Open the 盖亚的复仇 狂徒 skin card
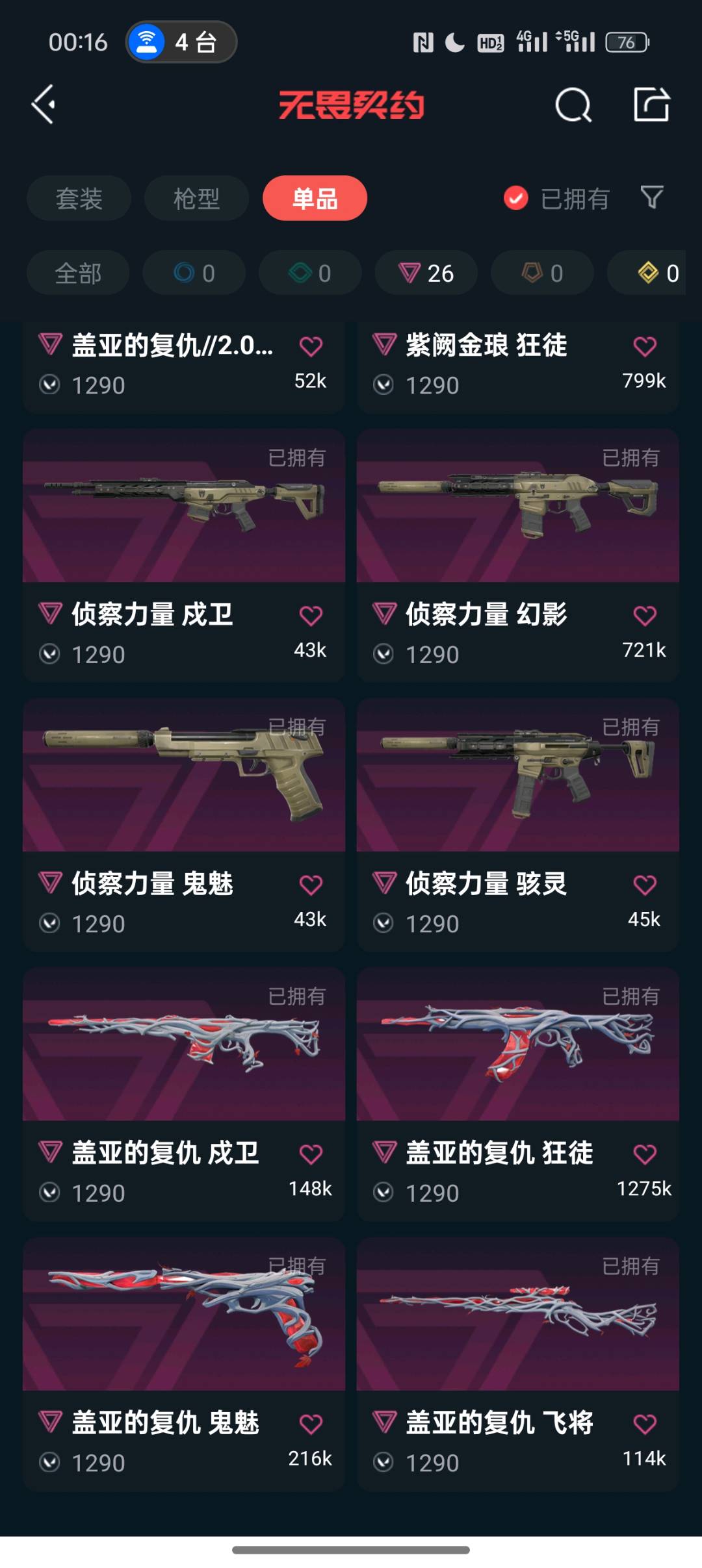702x1568 pixels. tap(518, 1094)
